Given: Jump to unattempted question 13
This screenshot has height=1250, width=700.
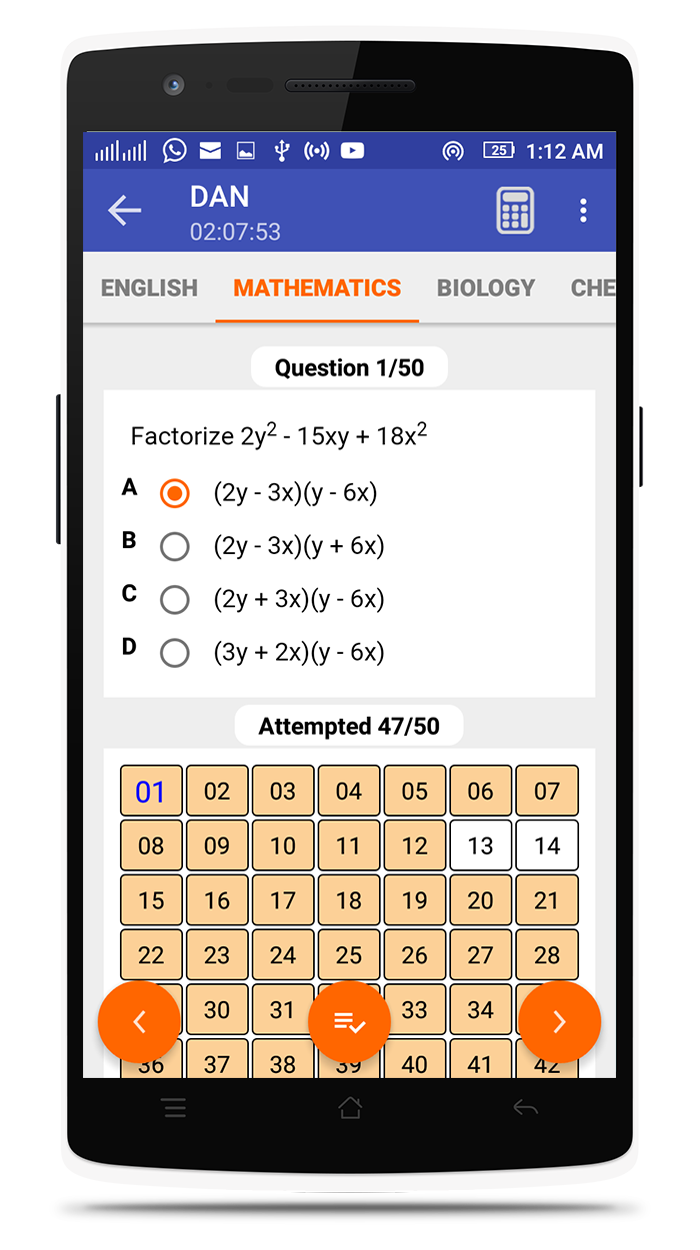Looking at the screenshot, I should point(481,846).
